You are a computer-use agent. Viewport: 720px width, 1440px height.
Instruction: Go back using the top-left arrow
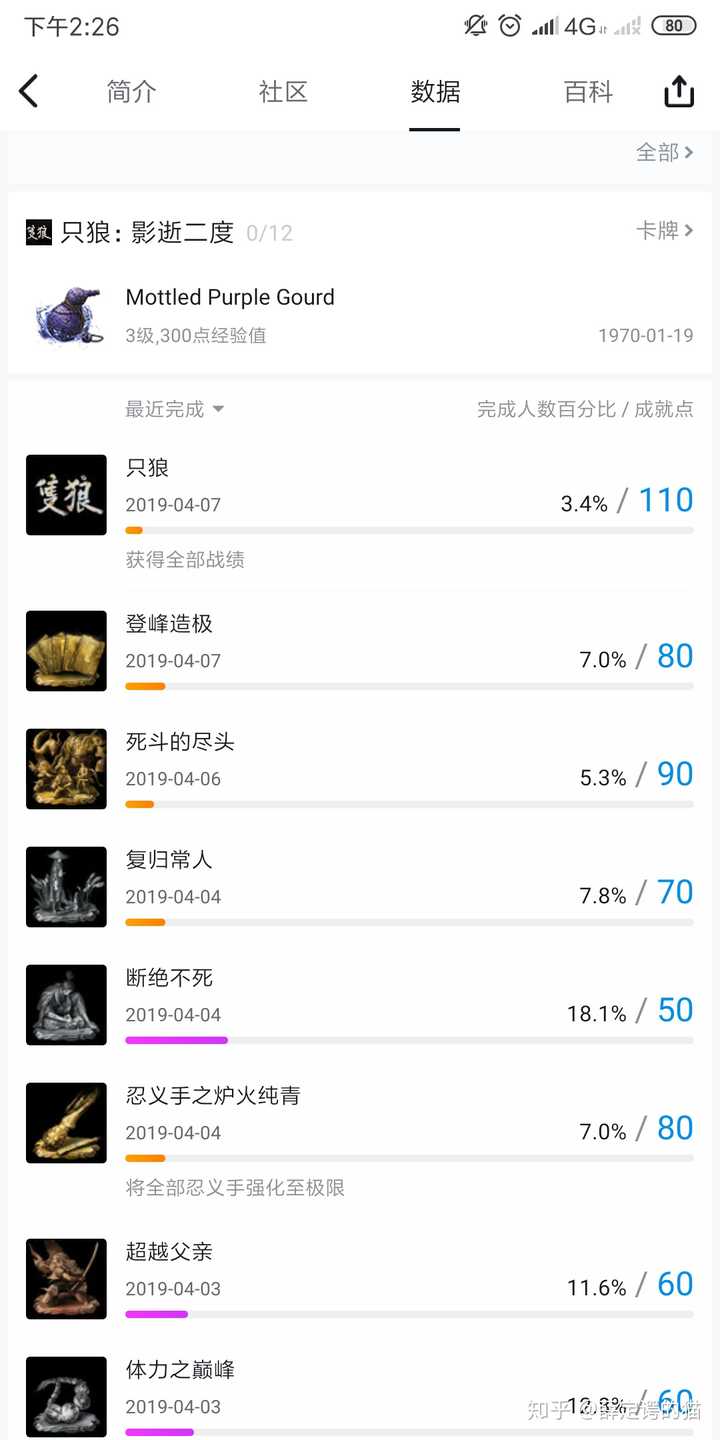pyautogui.click(x=29, y=92)
